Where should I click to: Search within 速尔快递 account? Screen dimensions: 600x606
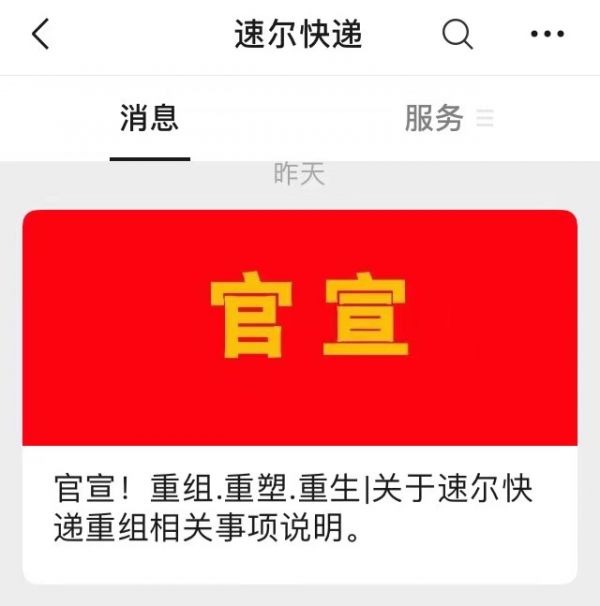(457, 35)
